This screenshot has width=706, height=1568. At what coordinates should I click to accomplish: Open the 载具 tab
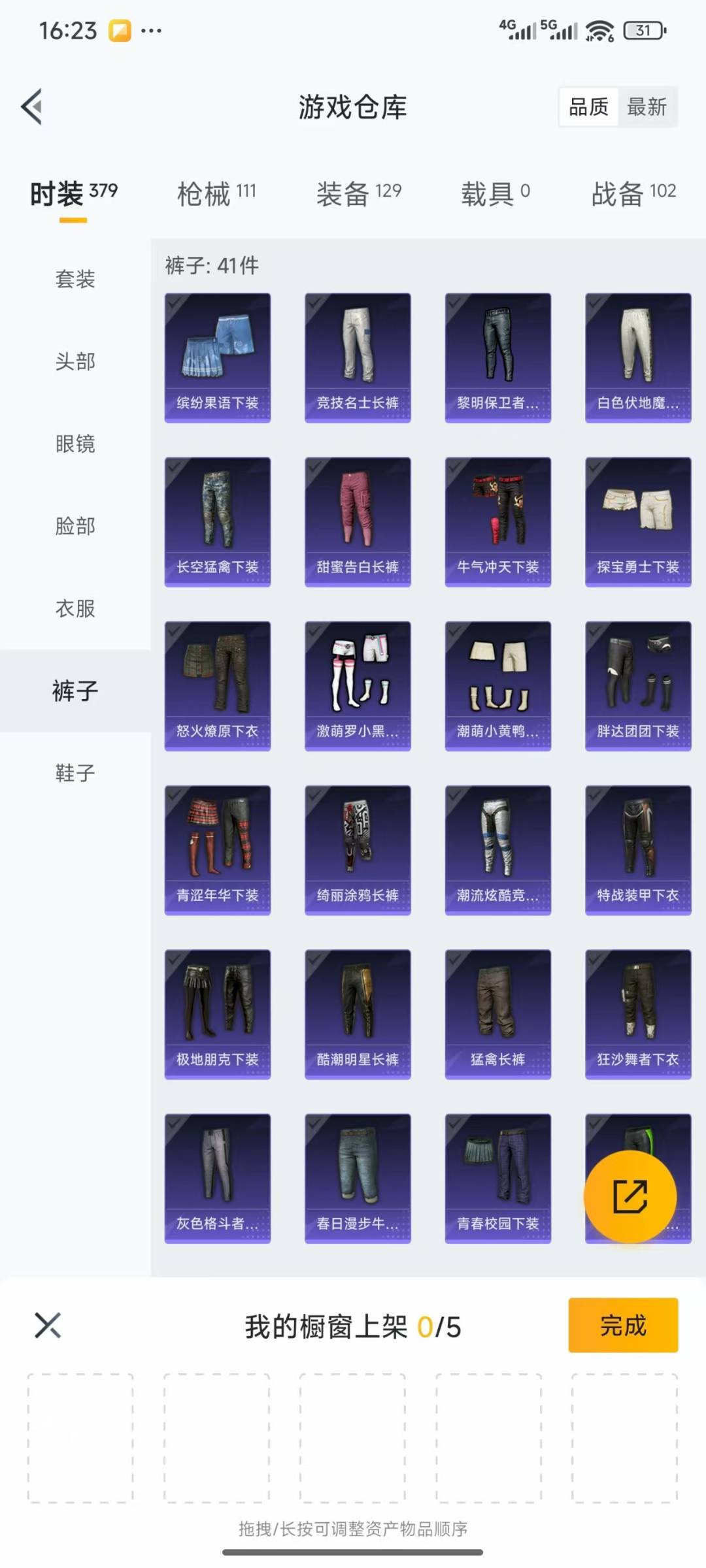[496, 193]
